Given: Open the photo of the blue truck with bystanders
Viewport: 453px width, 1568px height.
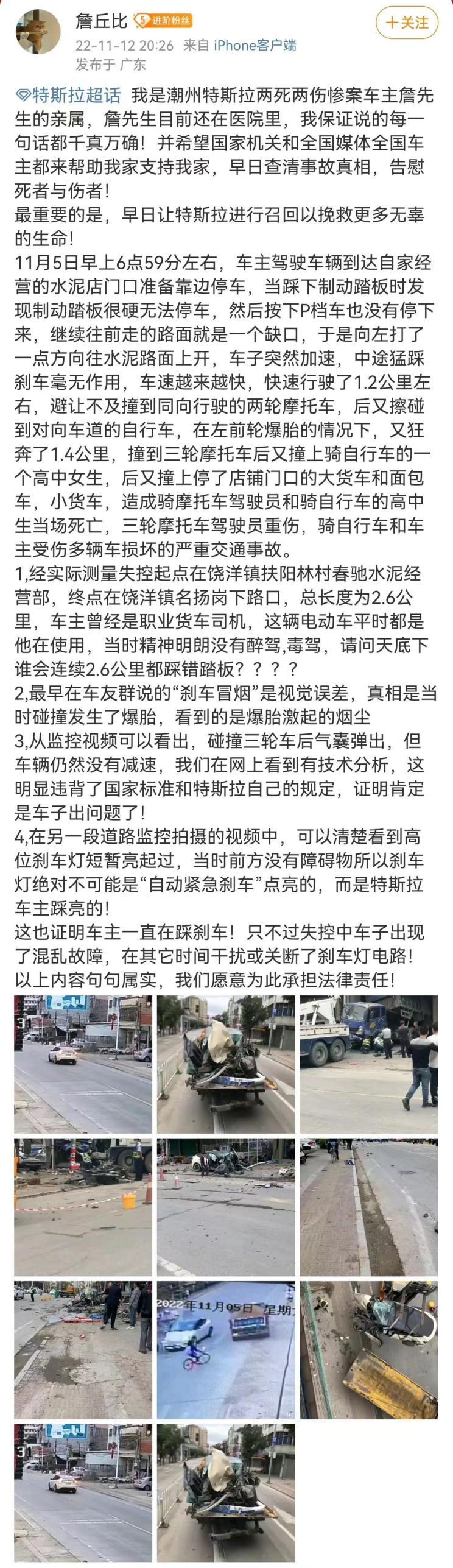Looking at the screenshot, I should (x=368, y=1064).
